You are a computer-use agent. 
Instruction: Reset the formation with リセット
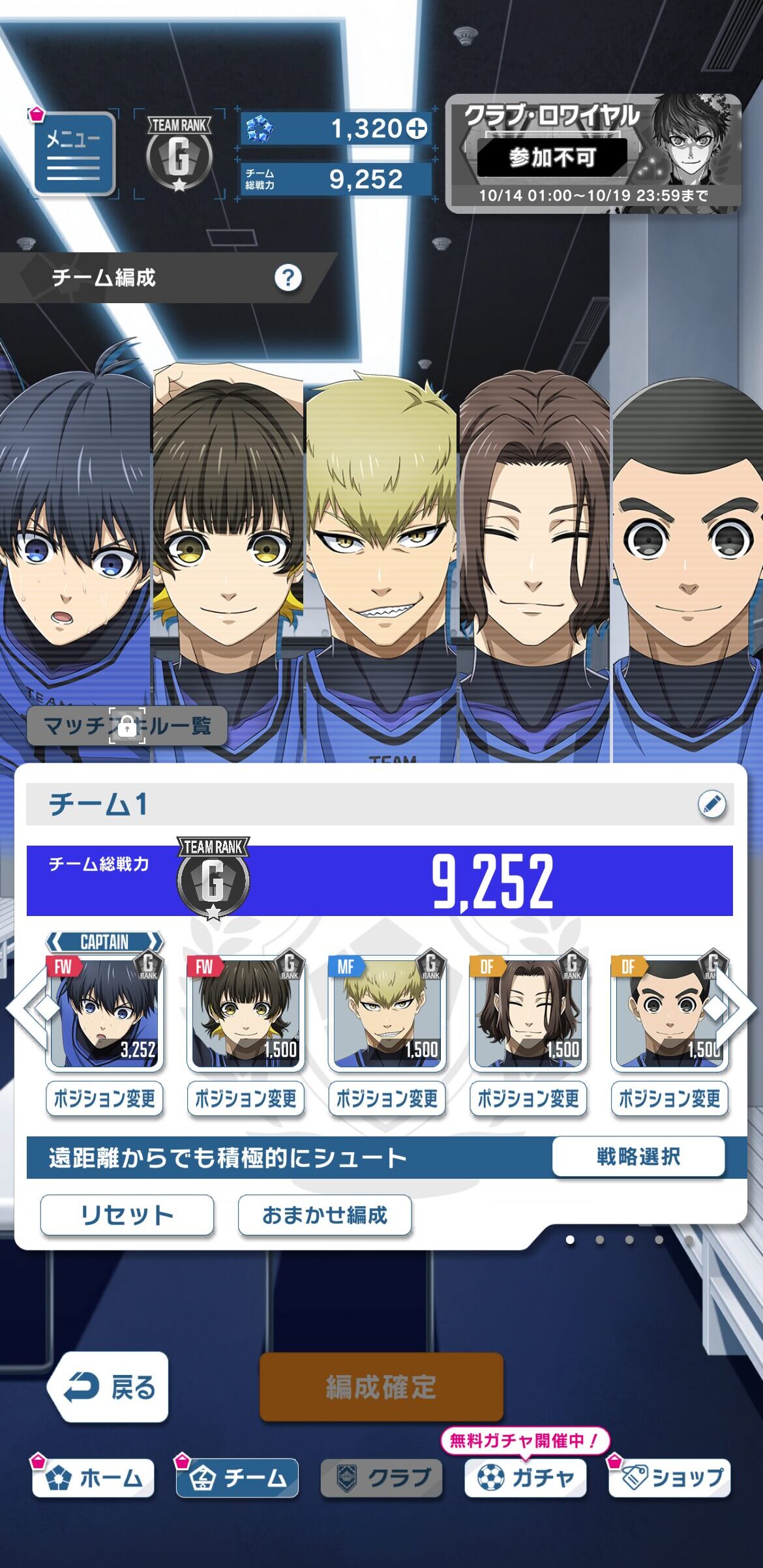click(x=127, y=1215)
